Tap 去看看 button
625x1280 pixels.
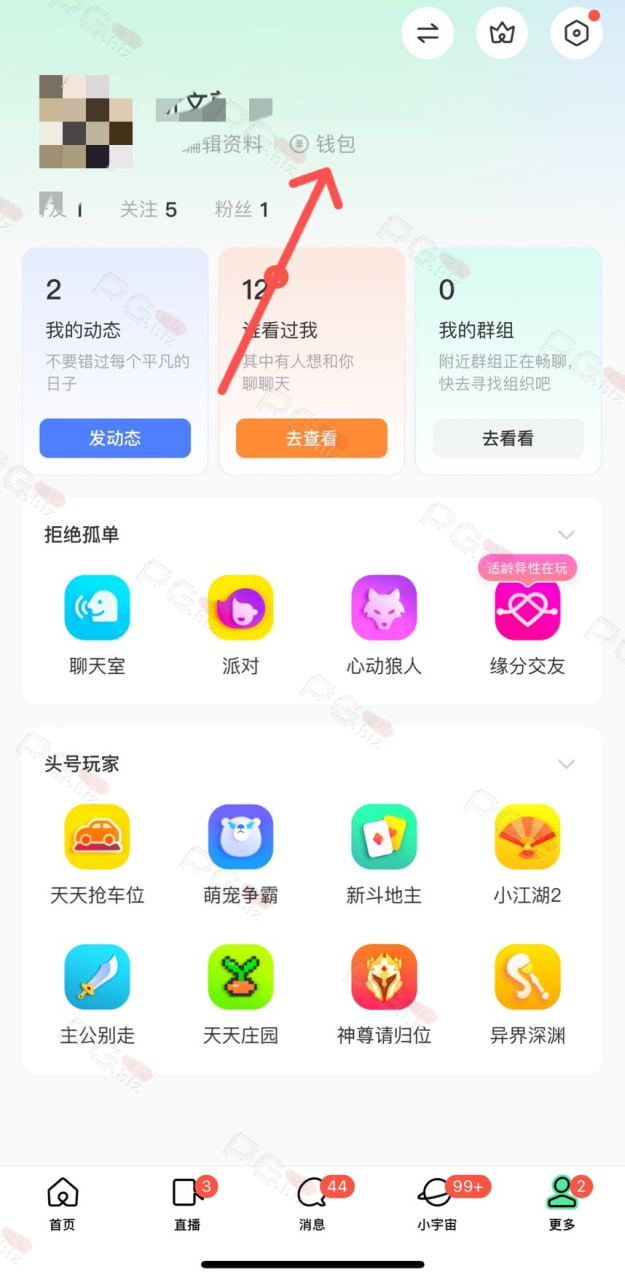coord(508,438)
